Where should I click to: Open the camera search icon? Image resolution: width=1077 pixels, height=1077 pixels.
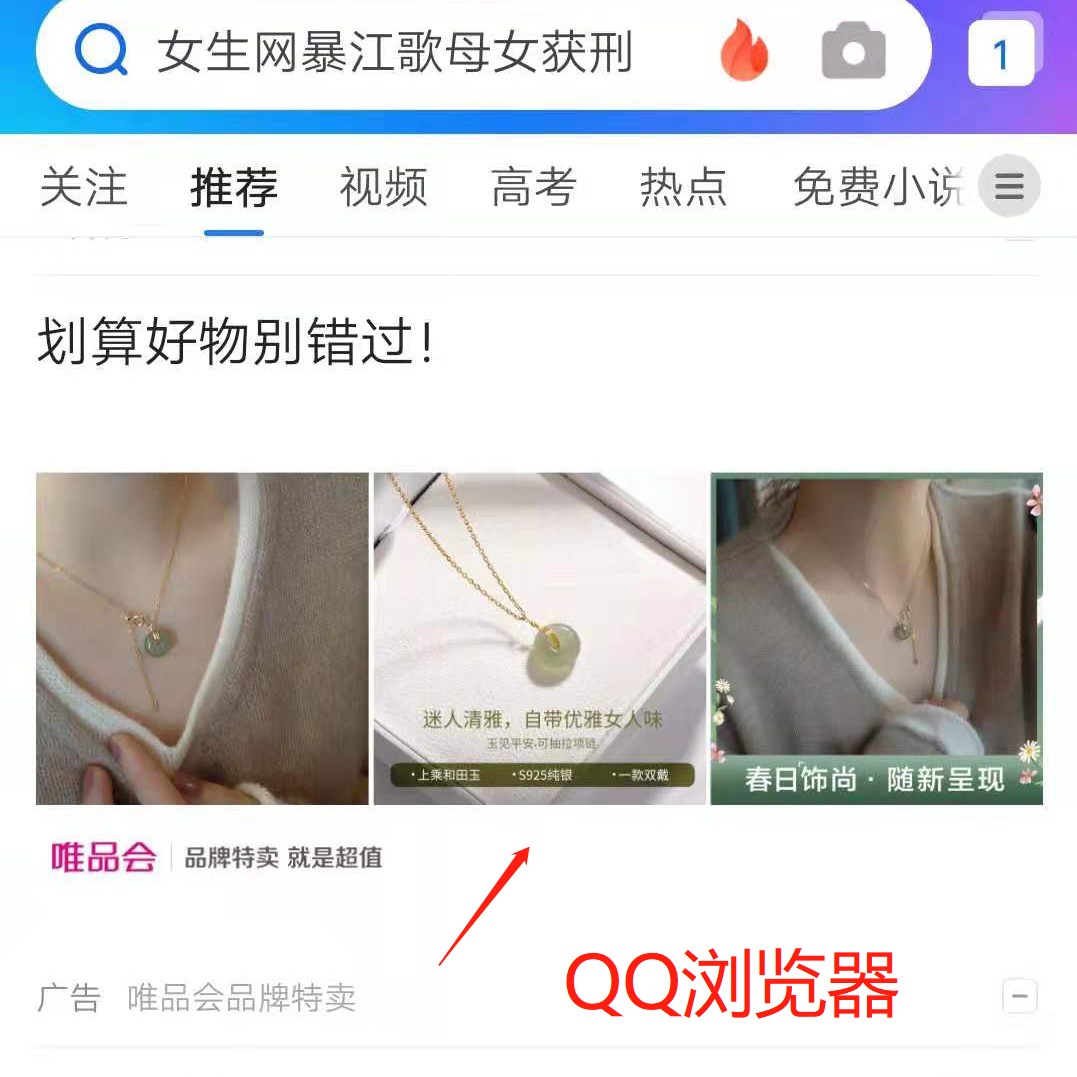pos(853,52)
